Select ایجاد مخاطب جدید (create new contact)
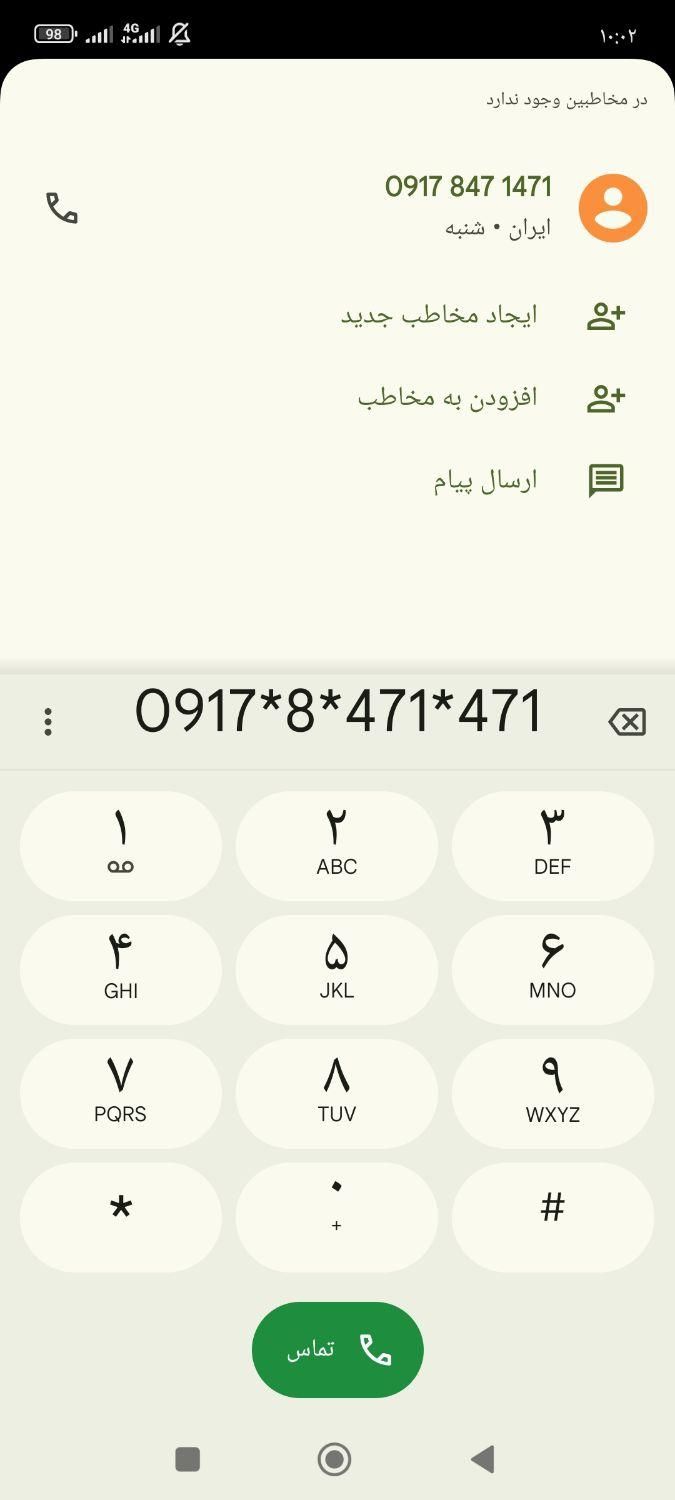Viewport: 675px width, 1500px height. 482,316
